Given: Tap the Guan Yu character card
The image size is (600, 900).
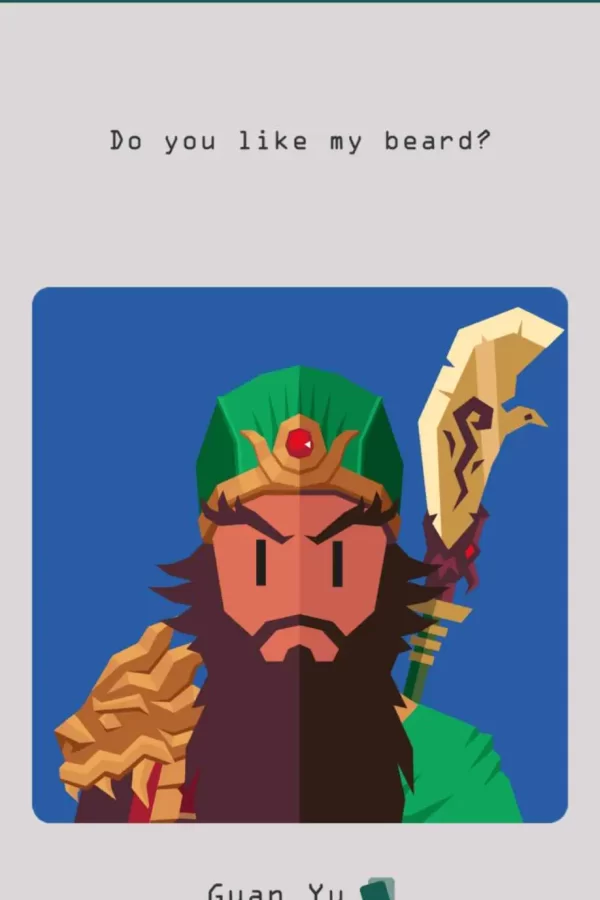Looking at the screenshot, I should coord(300,555).
